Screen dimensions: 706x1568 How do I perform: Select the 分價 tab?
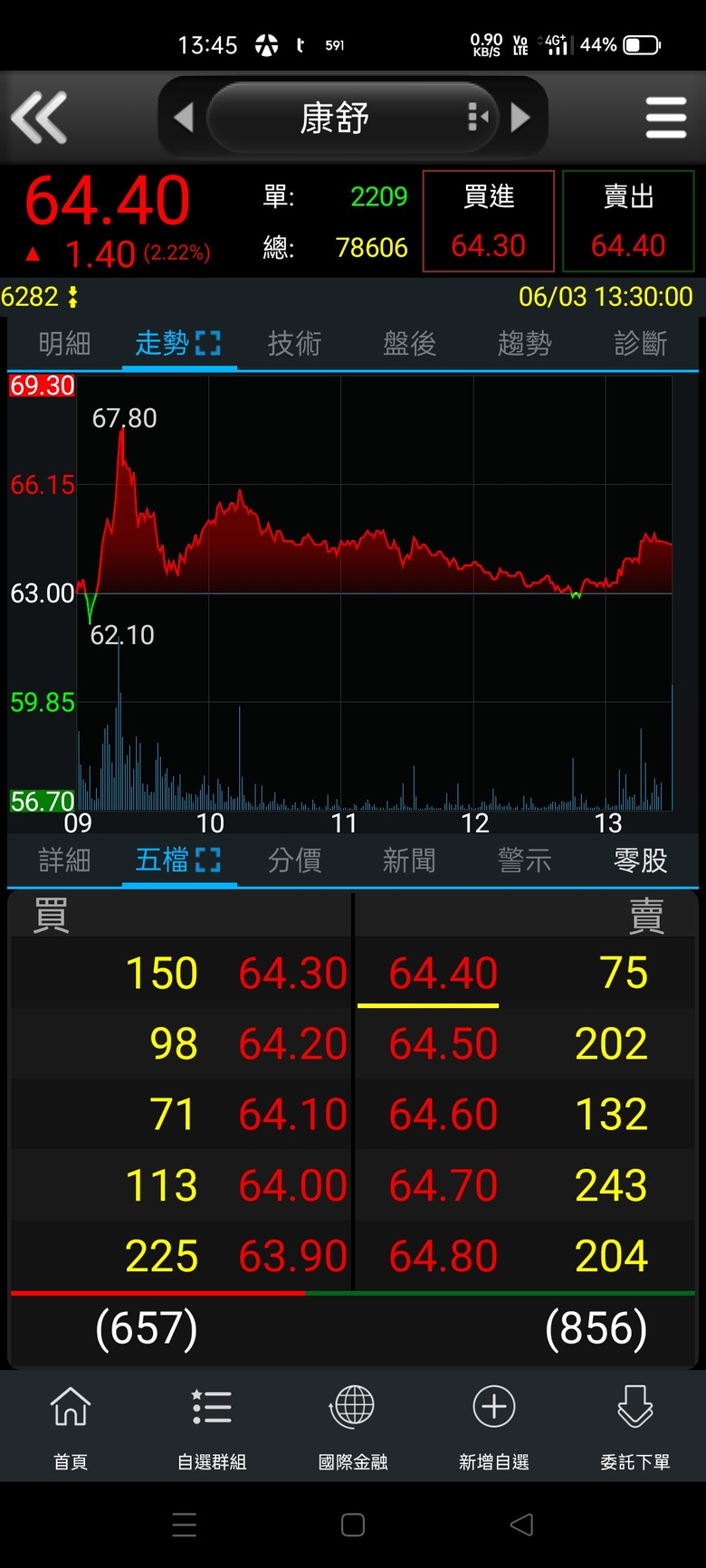294,860
